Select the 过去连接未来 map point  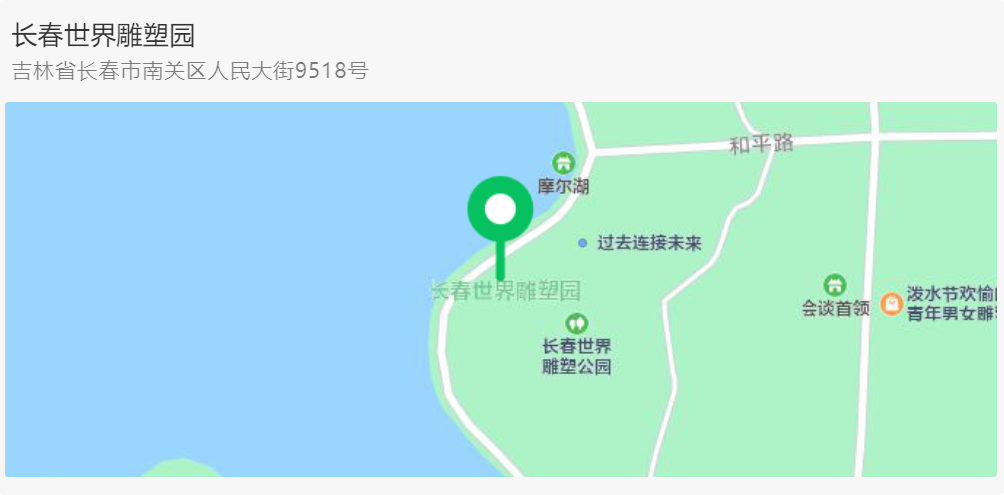click(583, 243)
